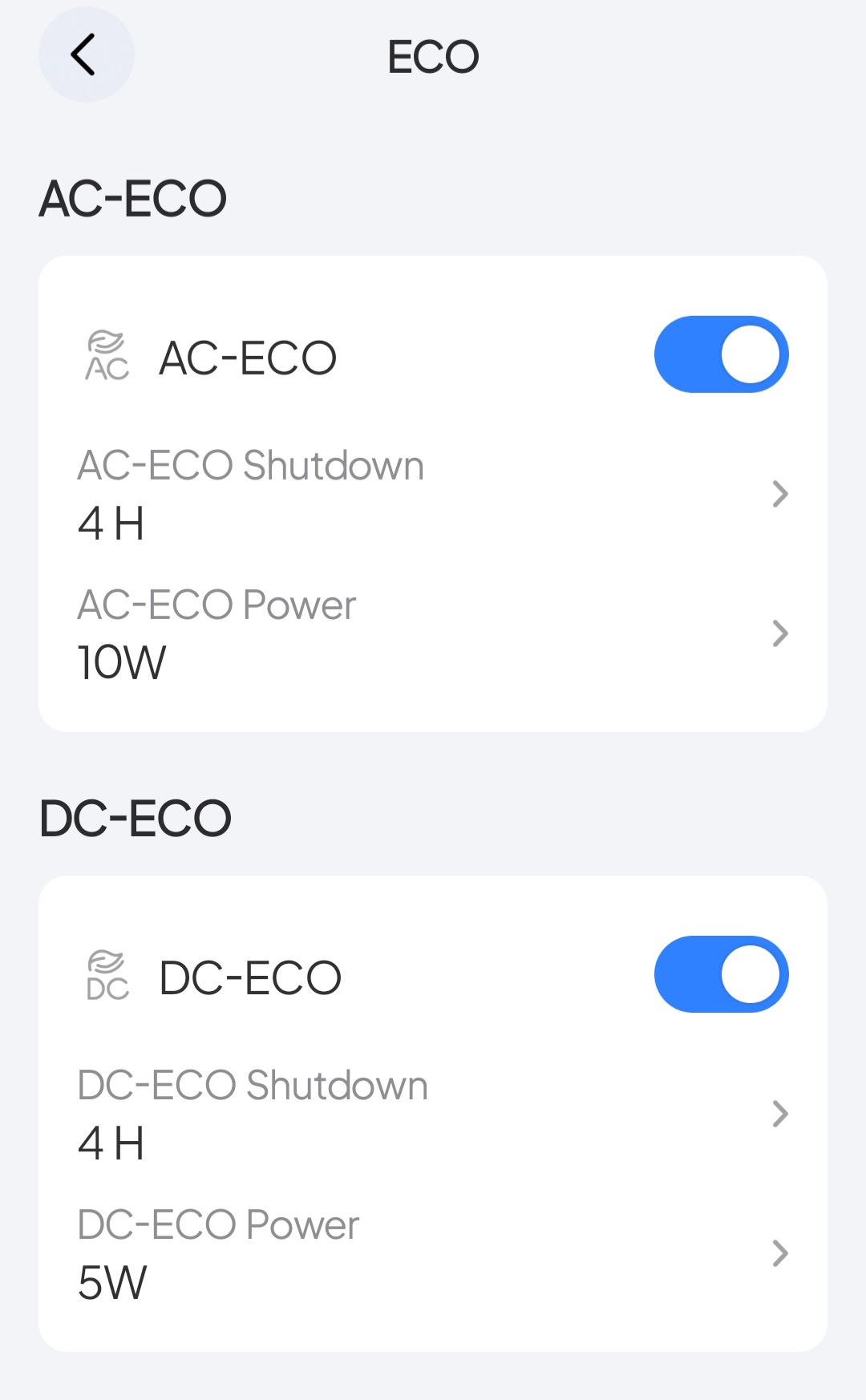Go back from the ECO screen
Viewport: 866px width, 1400px height.
click(86, 55)
